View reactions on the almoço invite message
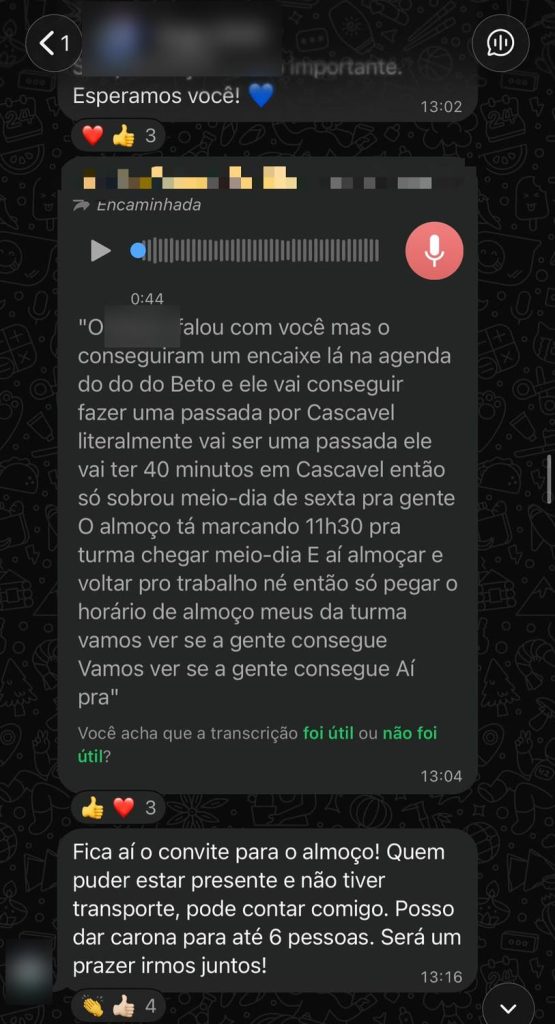The image size is (555, 1024). coord(119,1006)
